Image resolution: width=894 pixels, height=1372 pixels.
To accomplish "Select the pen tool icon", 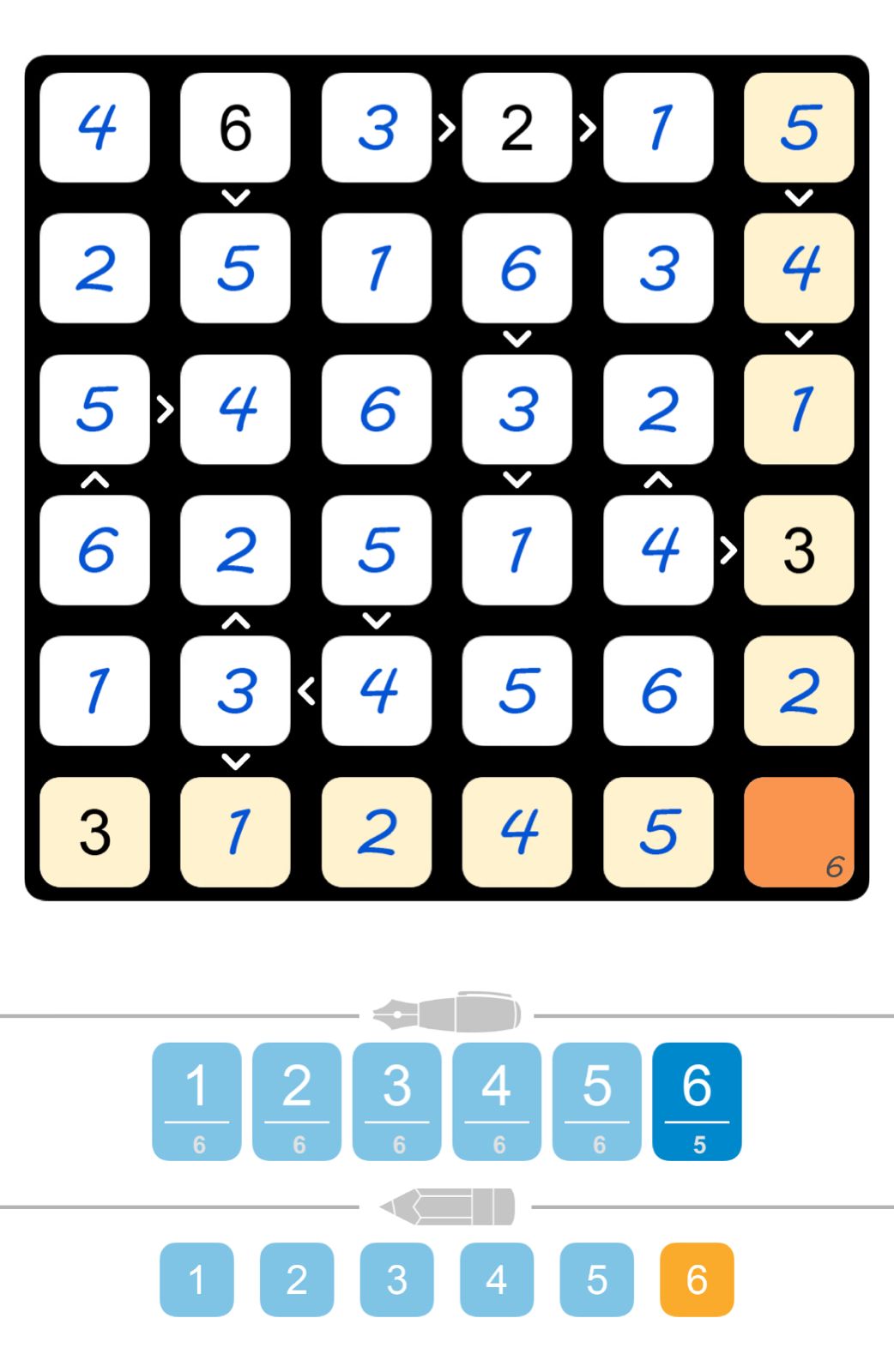I will (x=446, y=1012).
